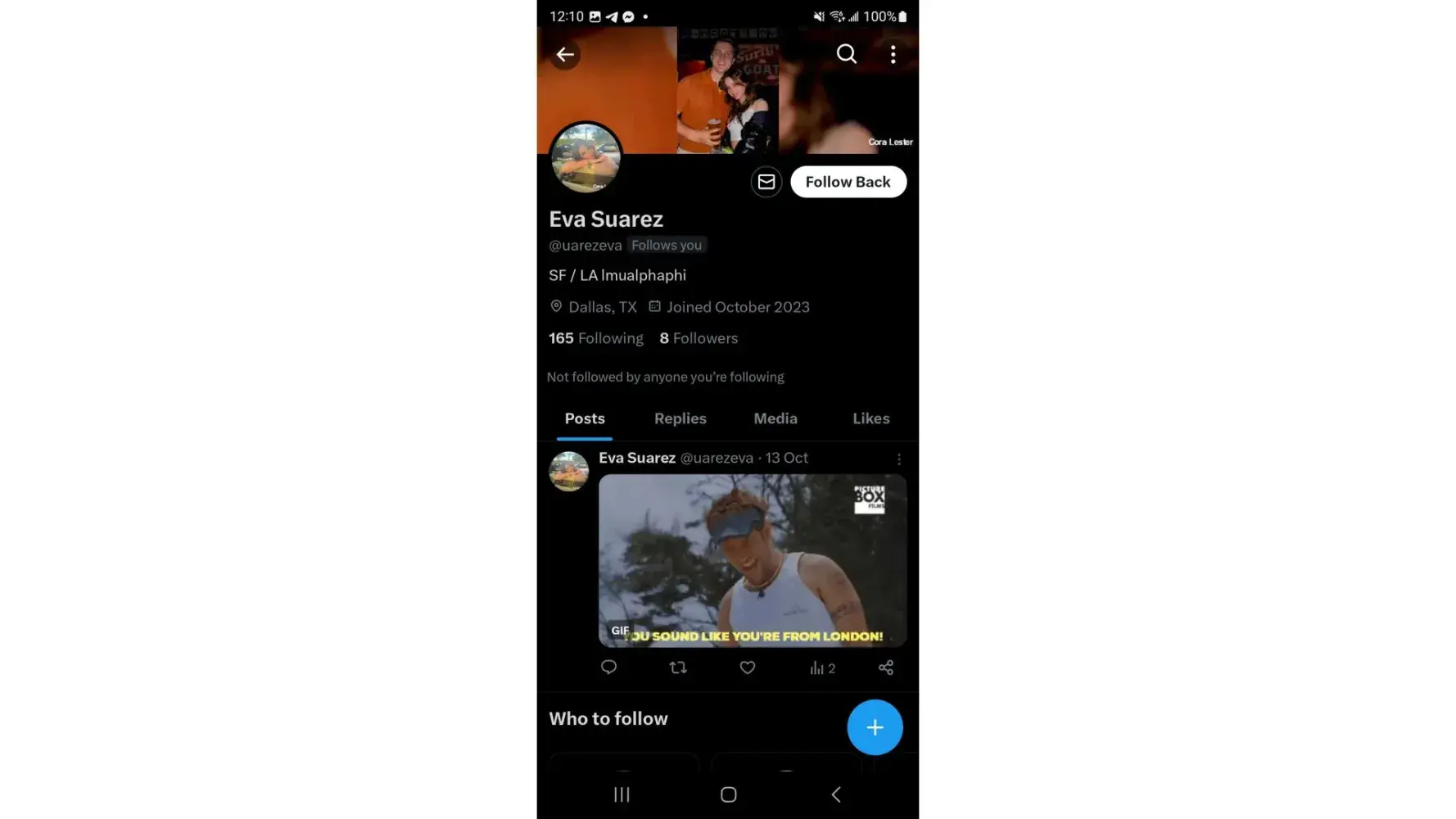Go back using the top arrow
The height and width of the screenshot is (819, 1456).
pos(565,55)
